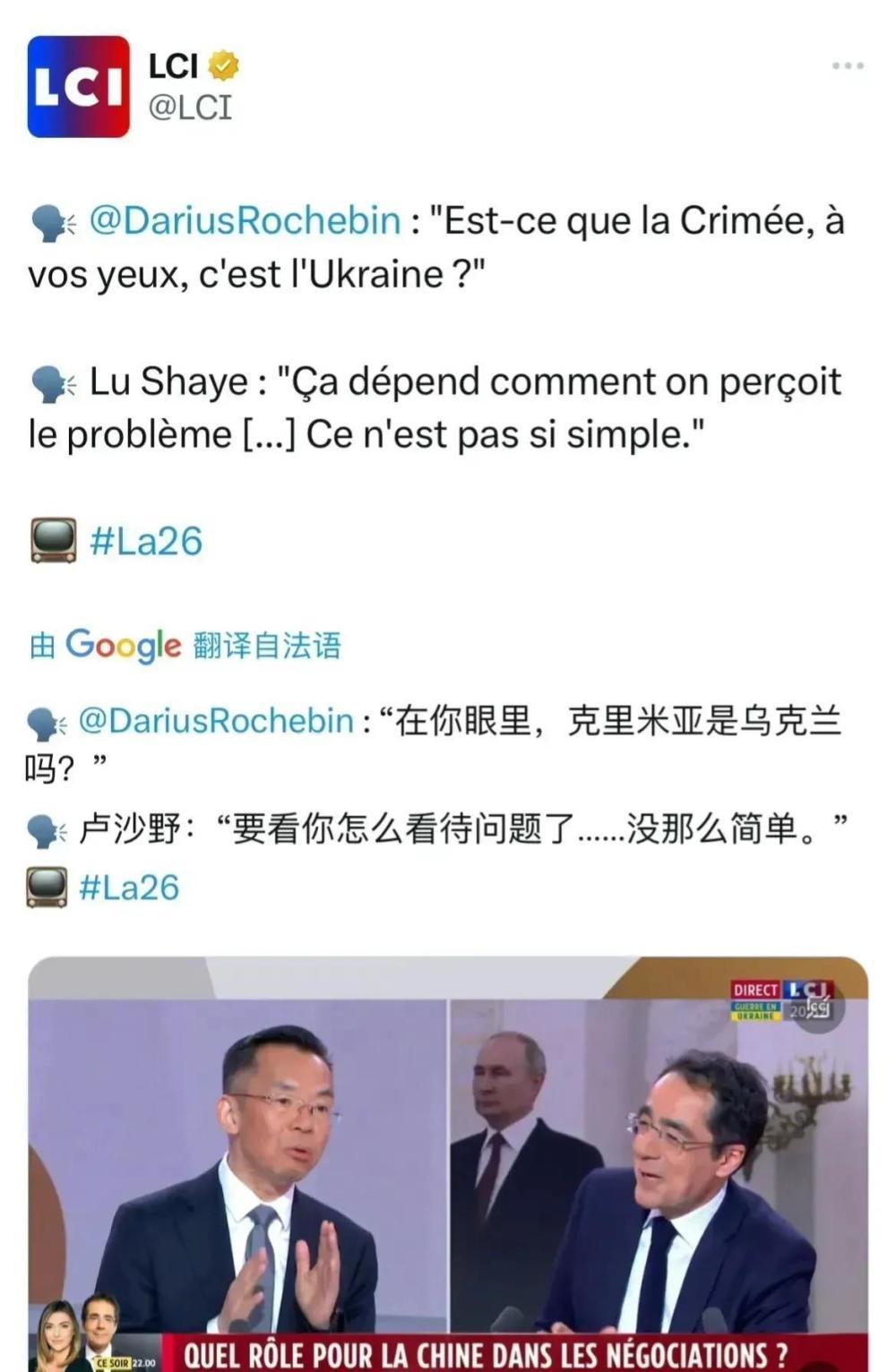Open the #La26 hashtag in the translation
The width and height of the screenshot is (896, 1372).
point(129,888)
